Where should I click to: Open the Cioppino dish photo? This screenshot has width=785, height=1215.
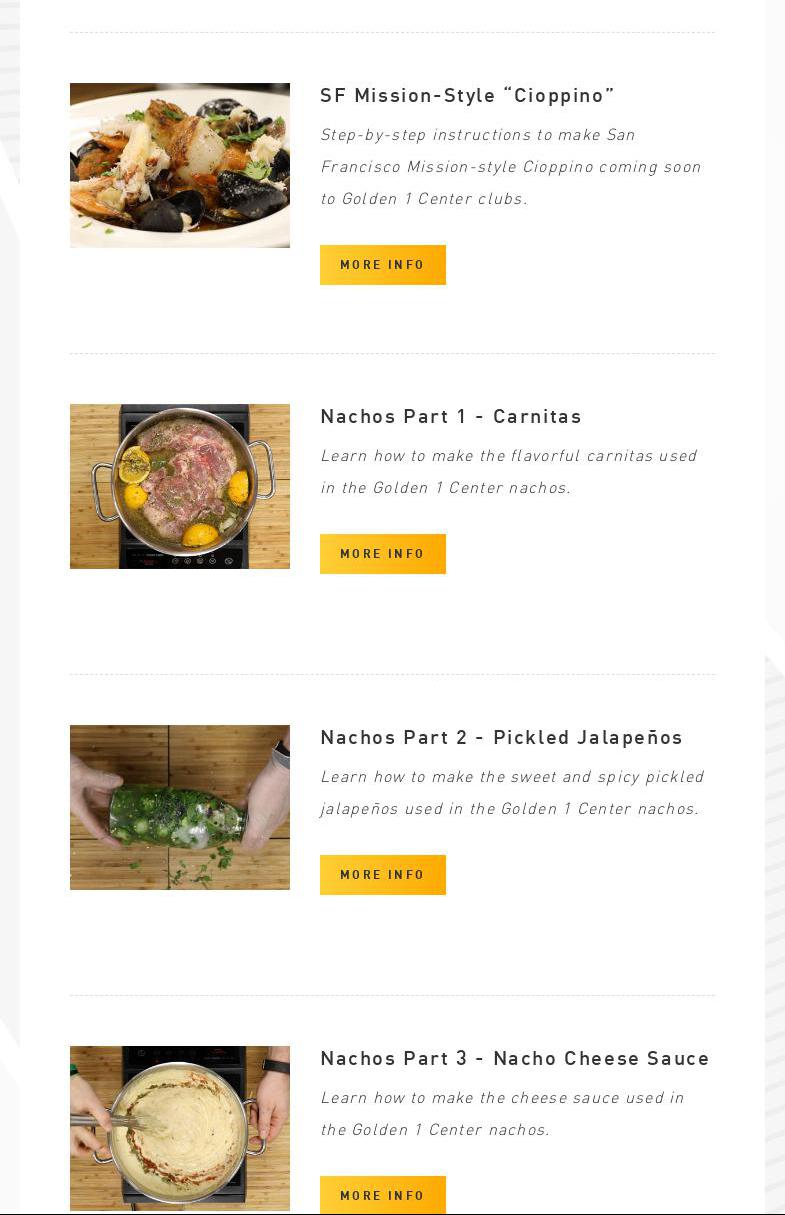(x=180, y=165)
